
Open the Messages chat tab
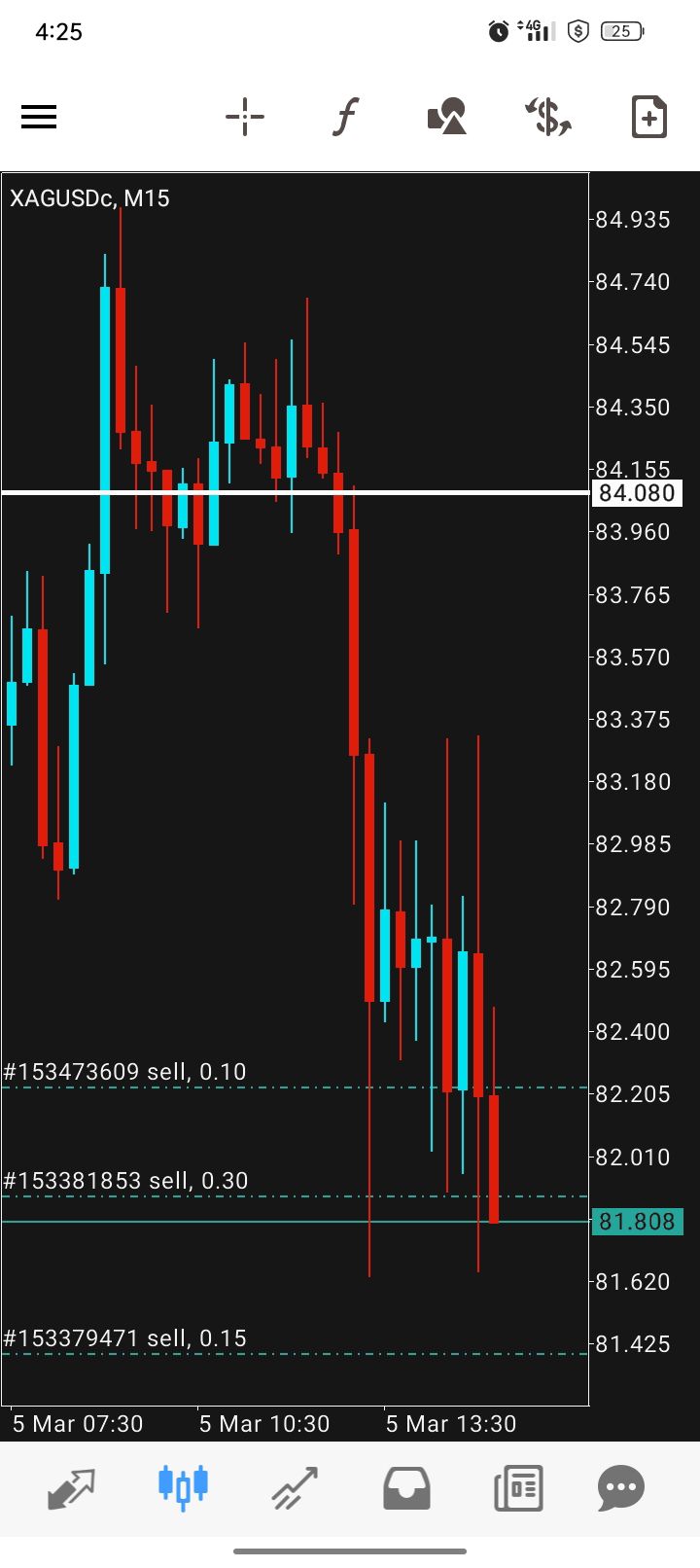click(x=621, y=1487)
